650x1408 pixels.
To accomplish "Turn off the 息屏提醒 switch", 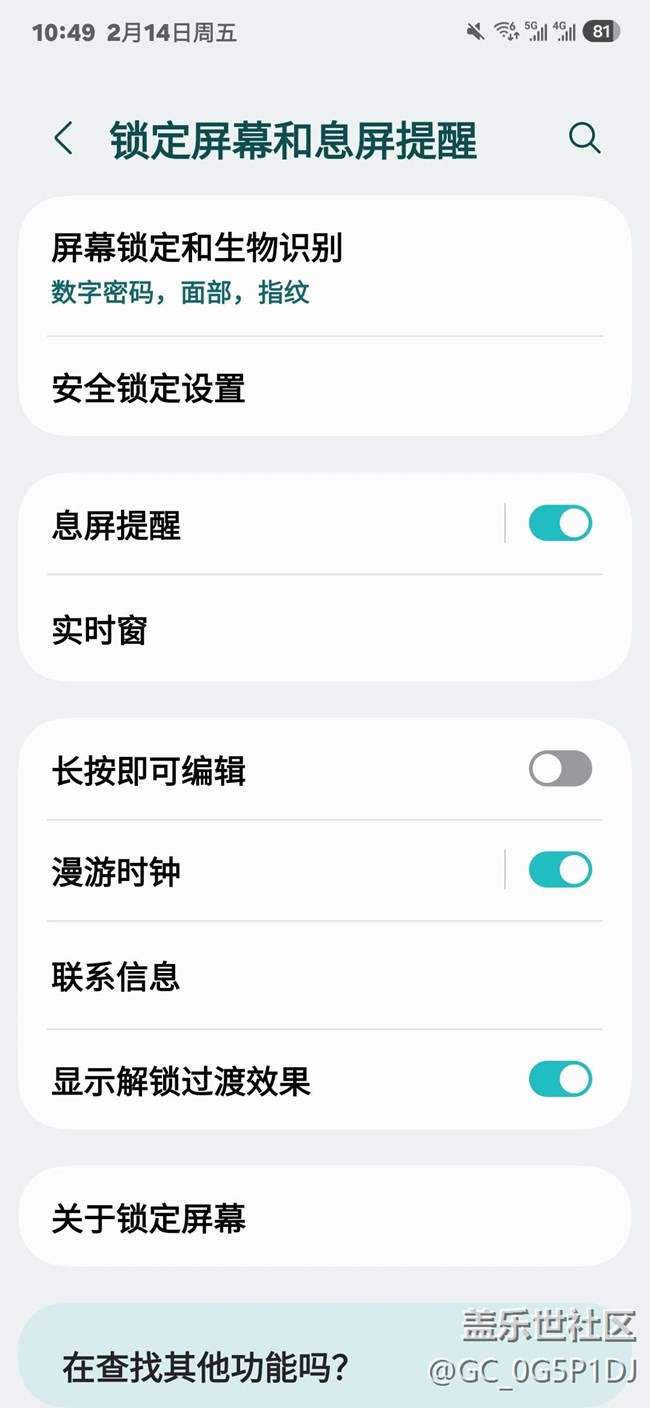I will point(560,524).
